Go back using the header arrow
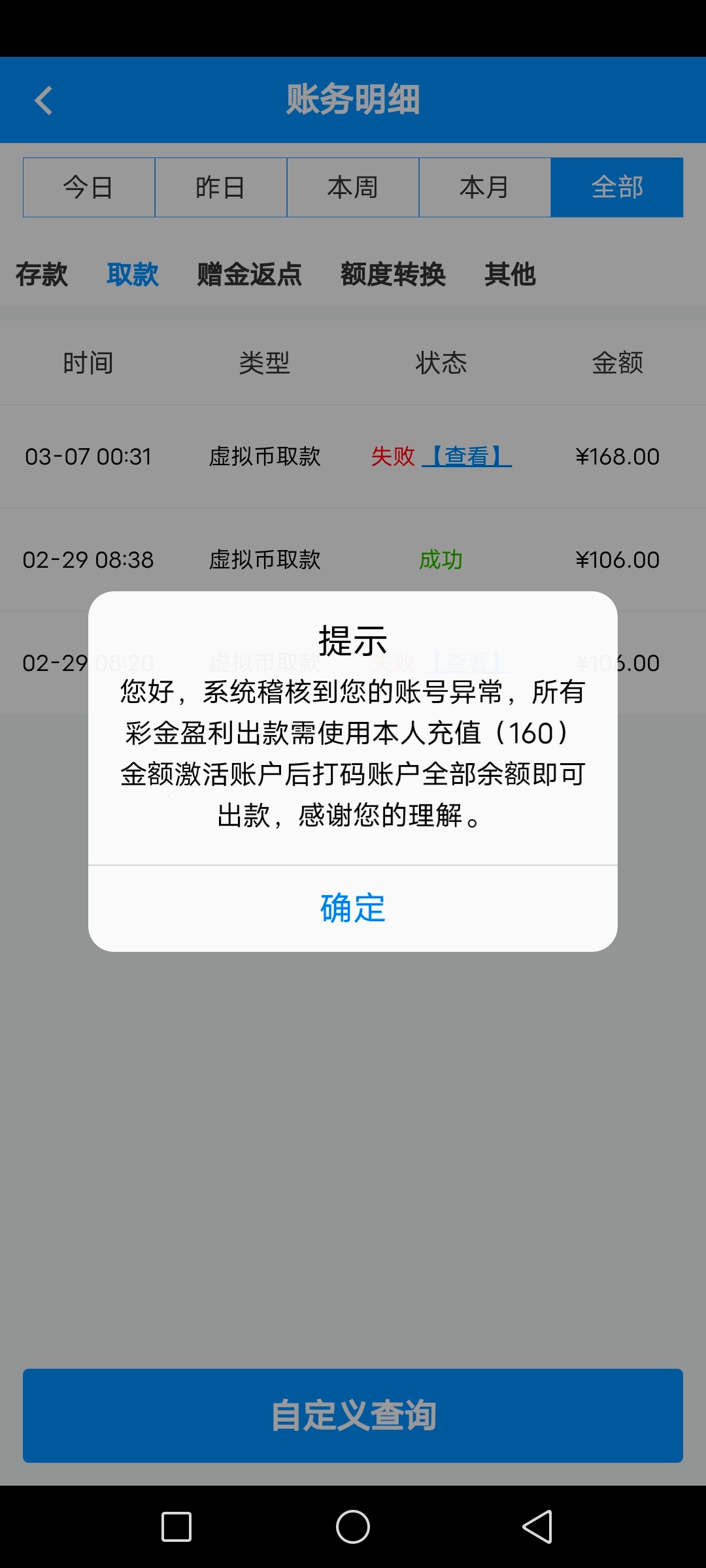Viewport: 706px width, 1568px height. pyautogui.click(x=44, y=101)
